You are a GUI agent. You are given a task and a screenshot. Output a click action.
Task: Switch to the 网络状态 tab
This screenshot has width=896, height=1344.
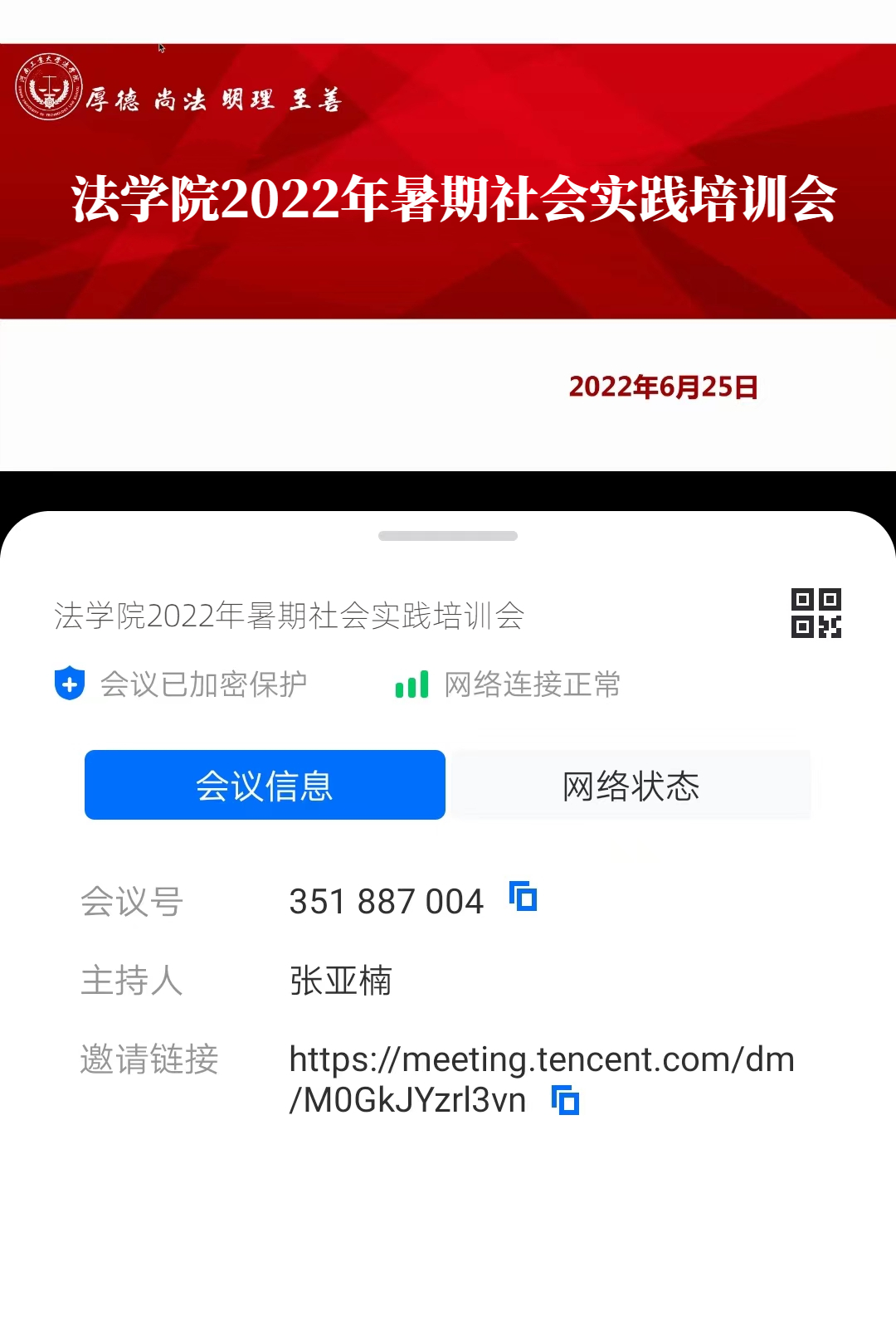[x=631, y=785]
